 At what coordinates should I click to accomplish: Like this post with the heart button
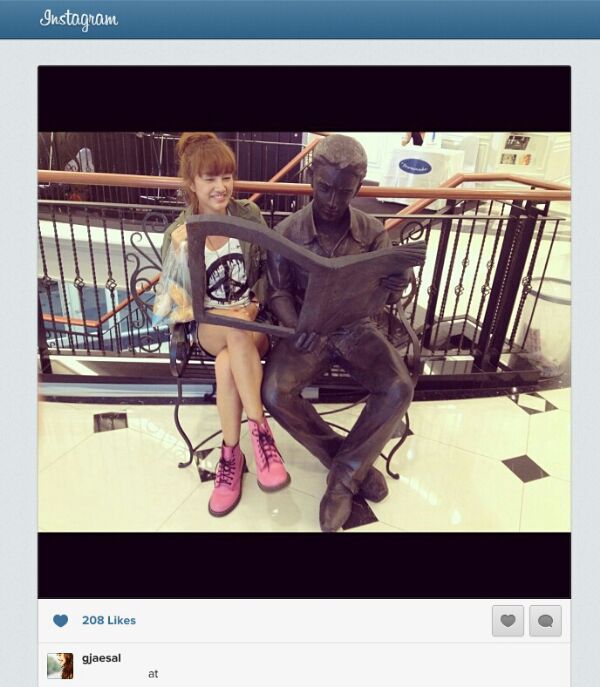click(x=508, y=621)
